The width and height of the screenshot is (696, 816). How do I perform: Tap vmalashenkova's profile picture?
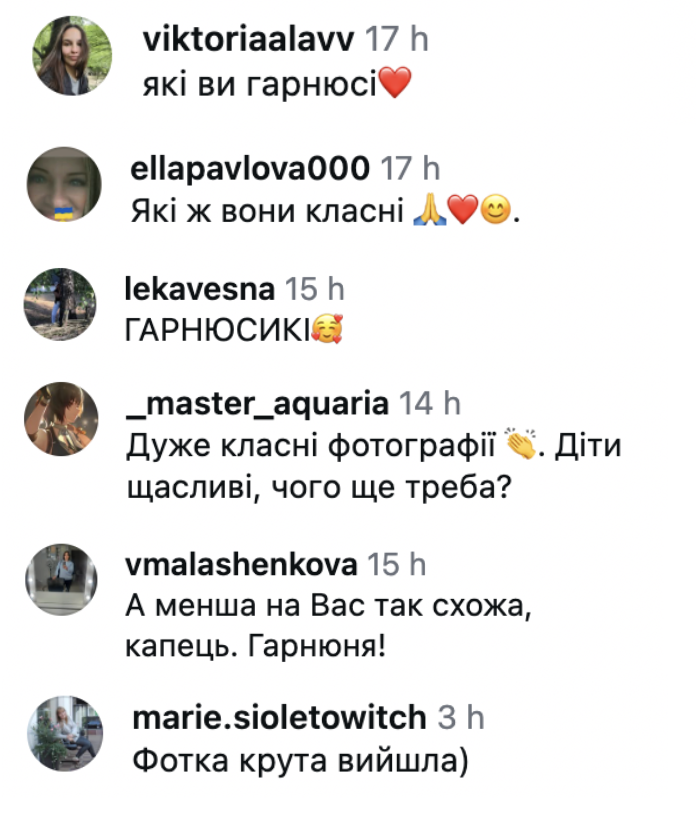tap(64, 580)
